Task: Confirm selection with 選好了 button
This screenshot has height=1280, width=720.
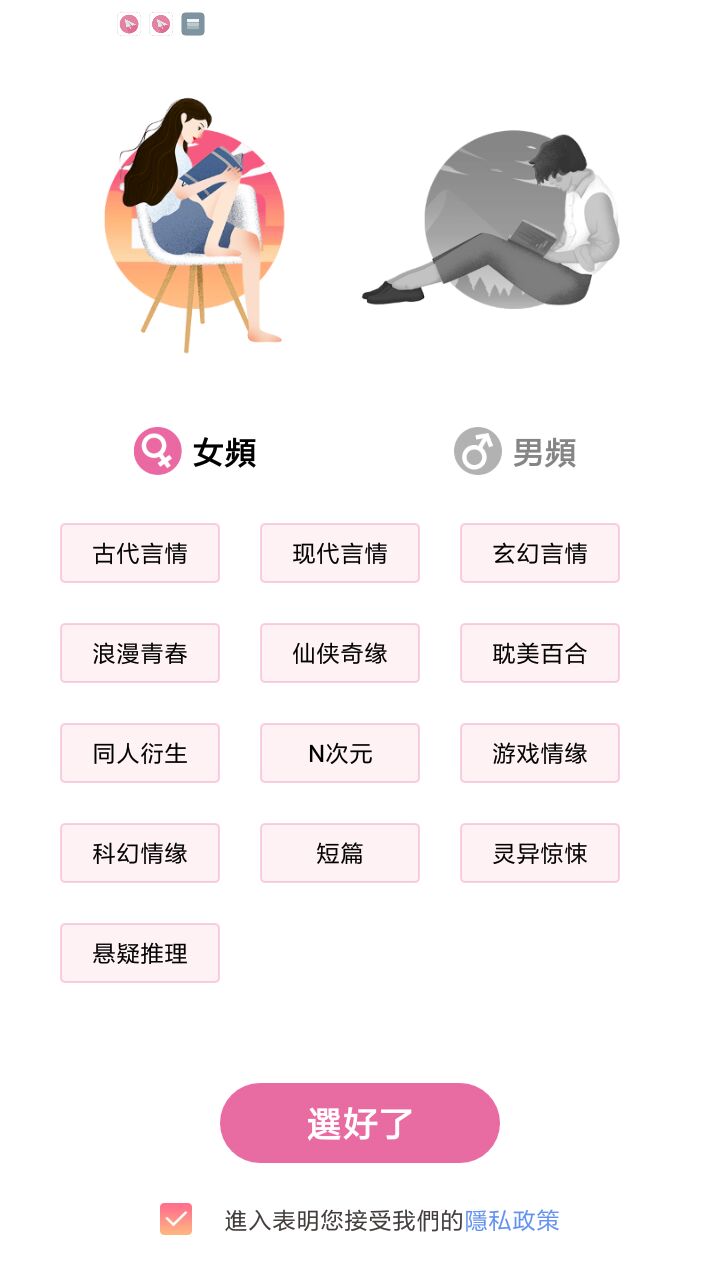Action: [x=360, y=1123]
